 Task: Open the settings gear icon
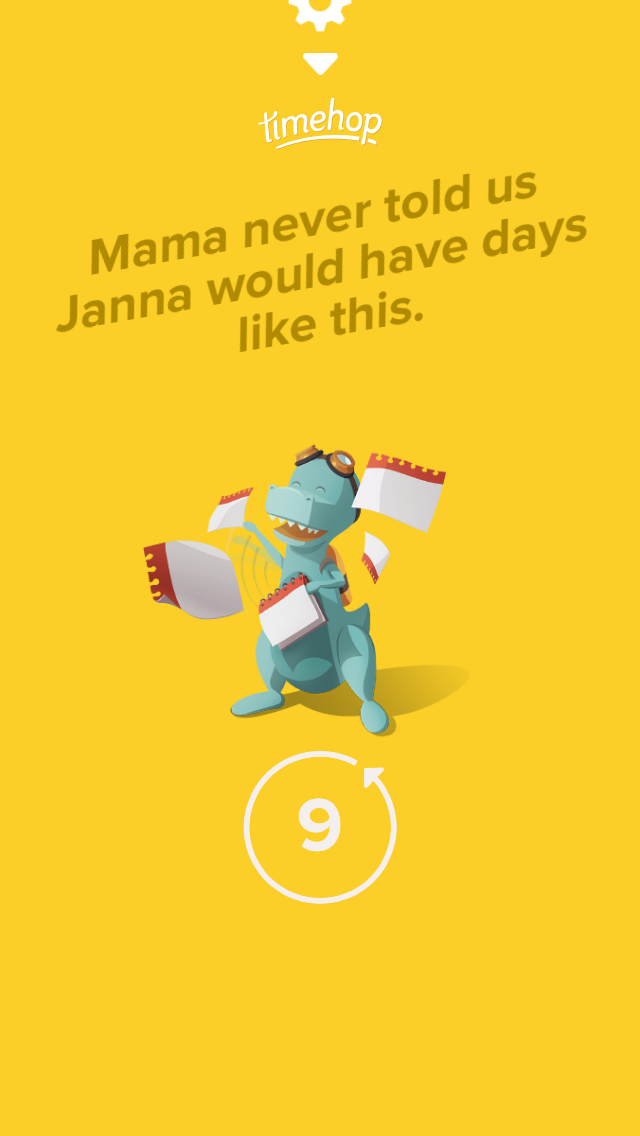320,10
